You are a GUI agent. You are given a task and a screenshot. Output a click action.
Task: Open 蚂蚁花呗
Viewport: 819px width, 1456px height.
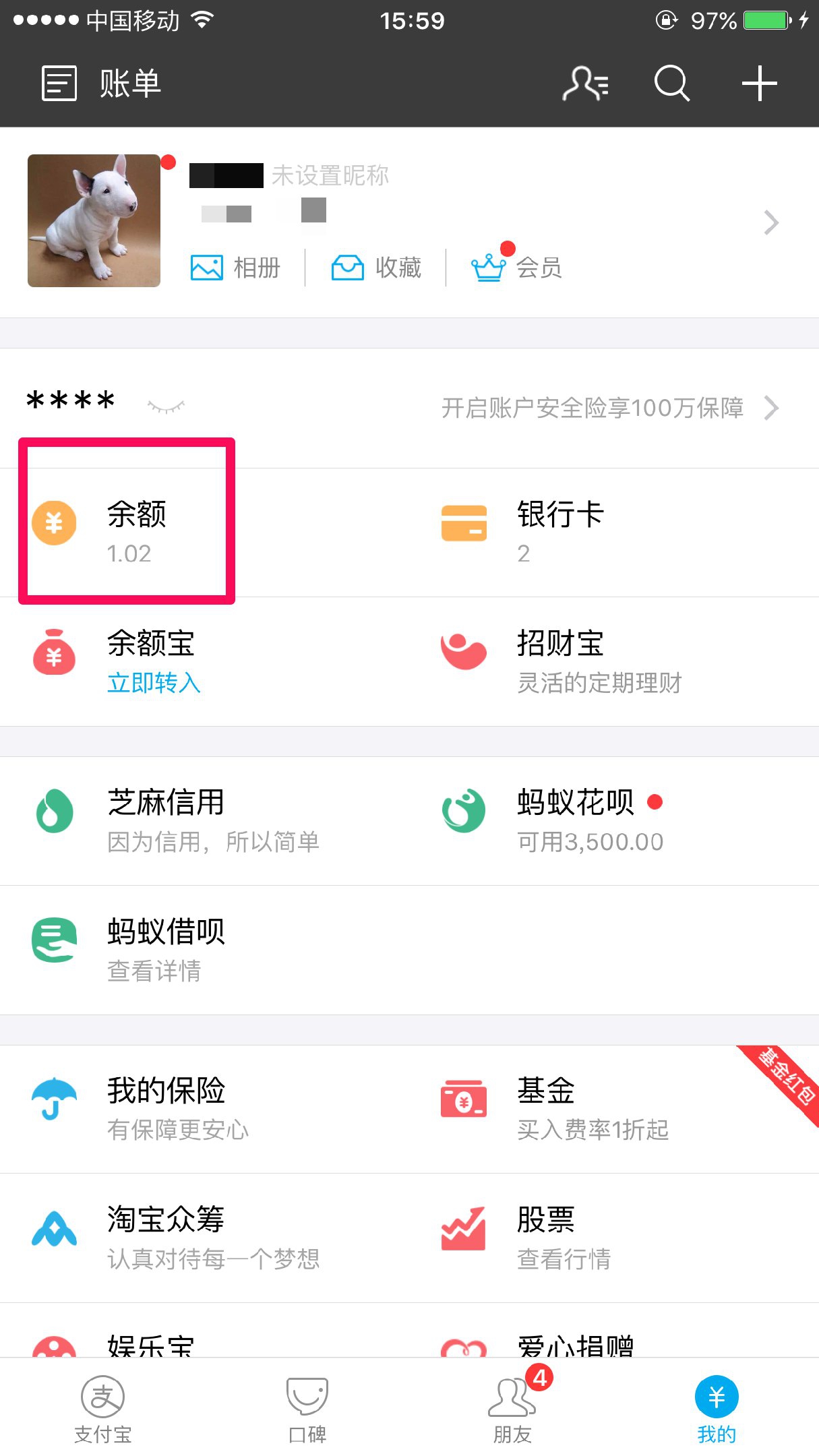(575, 820)
